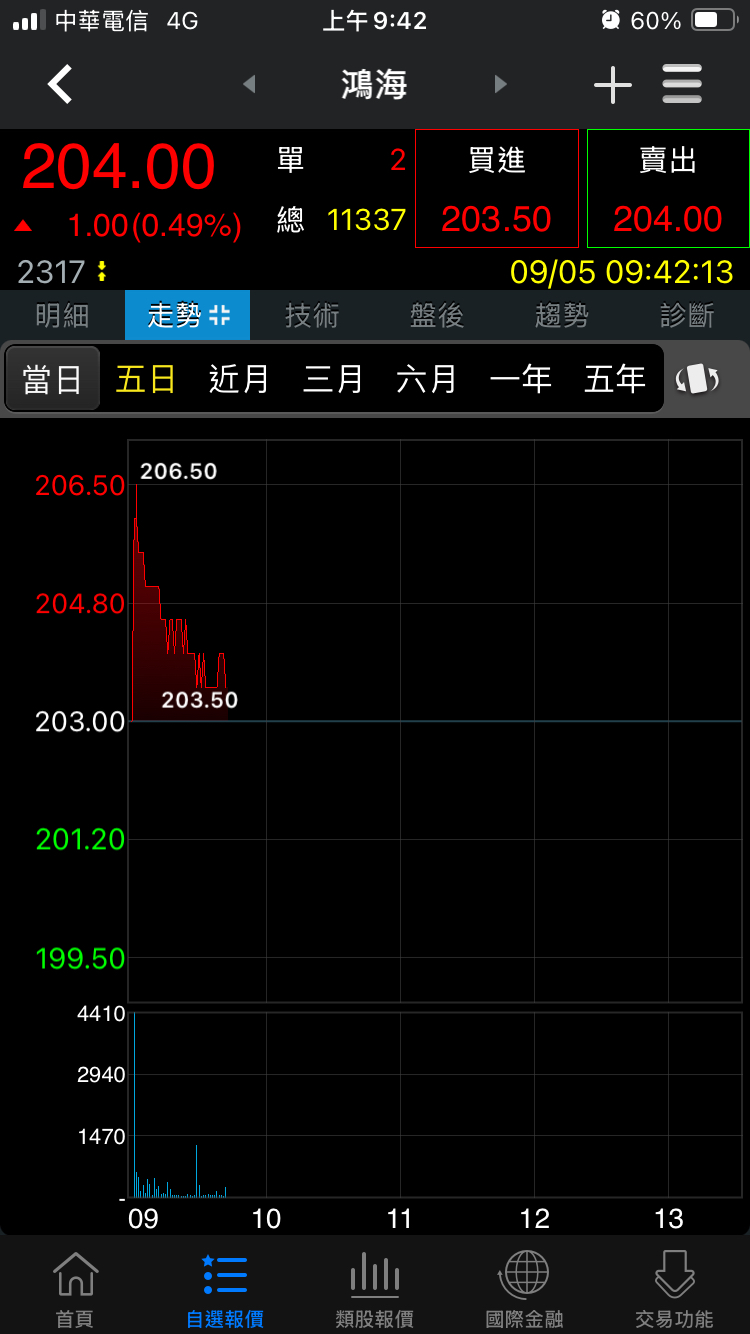Viewport: 750px width, 1334px height.
Task: Add 鴻海 with the plus icon
Action: pyautogui.click(x=612, y=85)
